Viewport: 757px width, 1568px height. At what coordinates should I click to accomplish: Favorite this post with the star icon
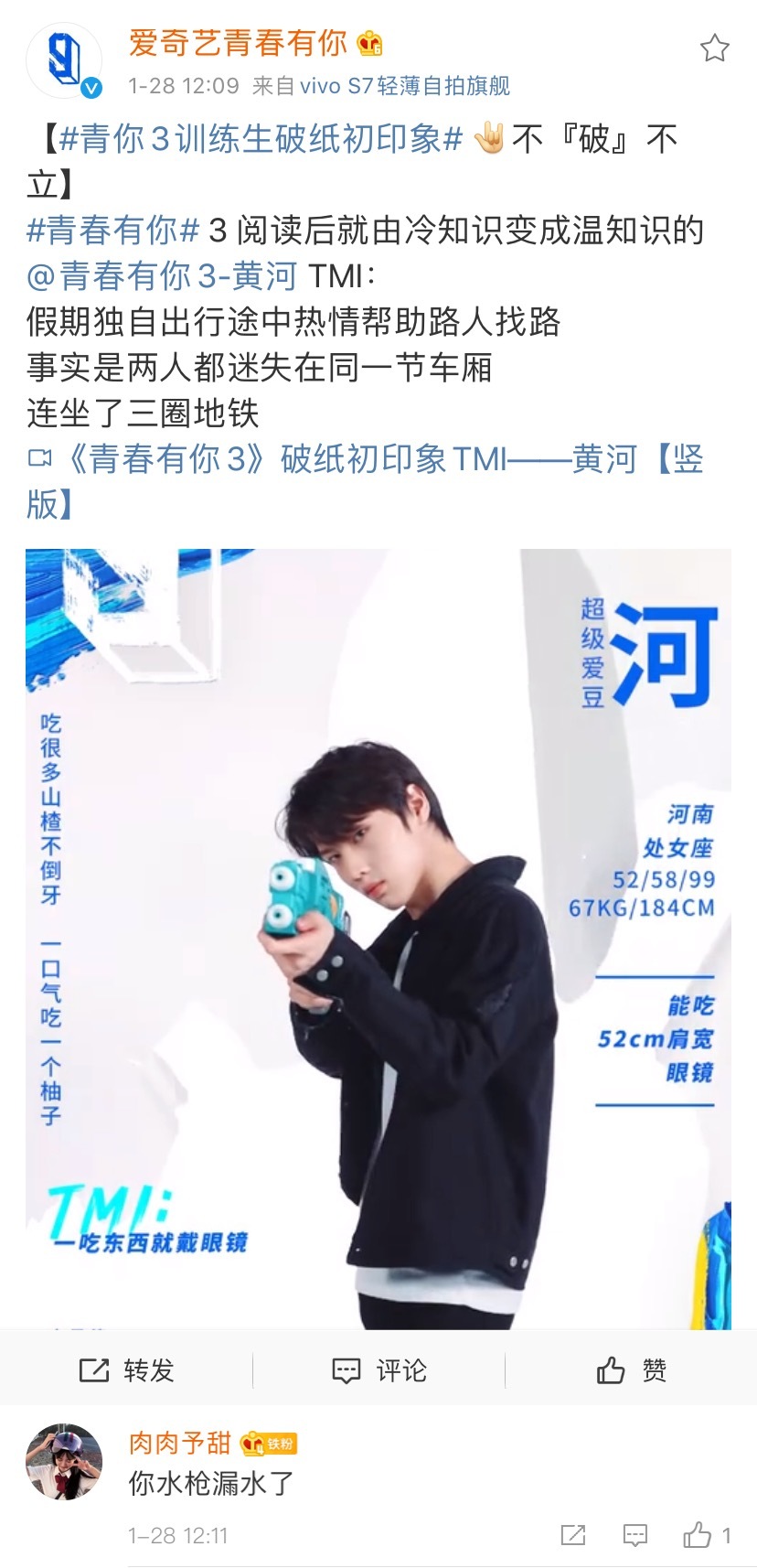point(714,48)
